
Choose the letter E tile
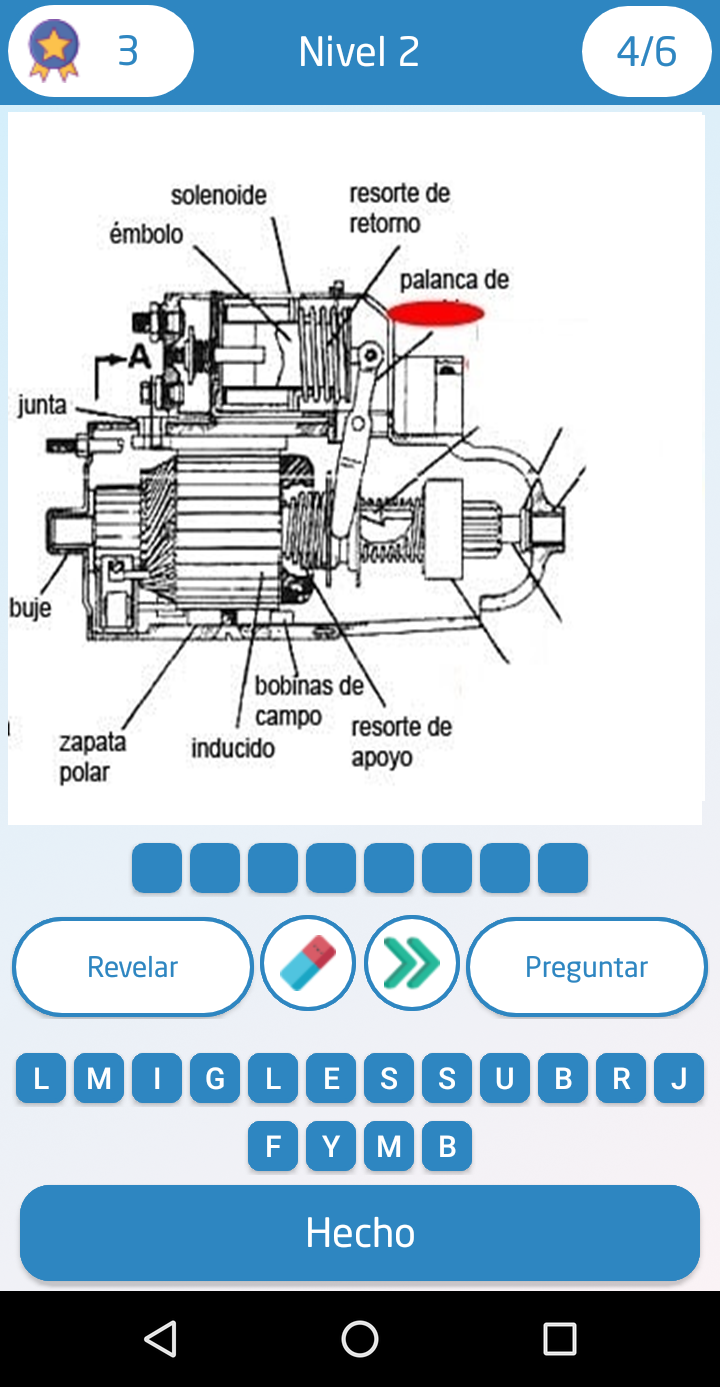(331, 1079)
